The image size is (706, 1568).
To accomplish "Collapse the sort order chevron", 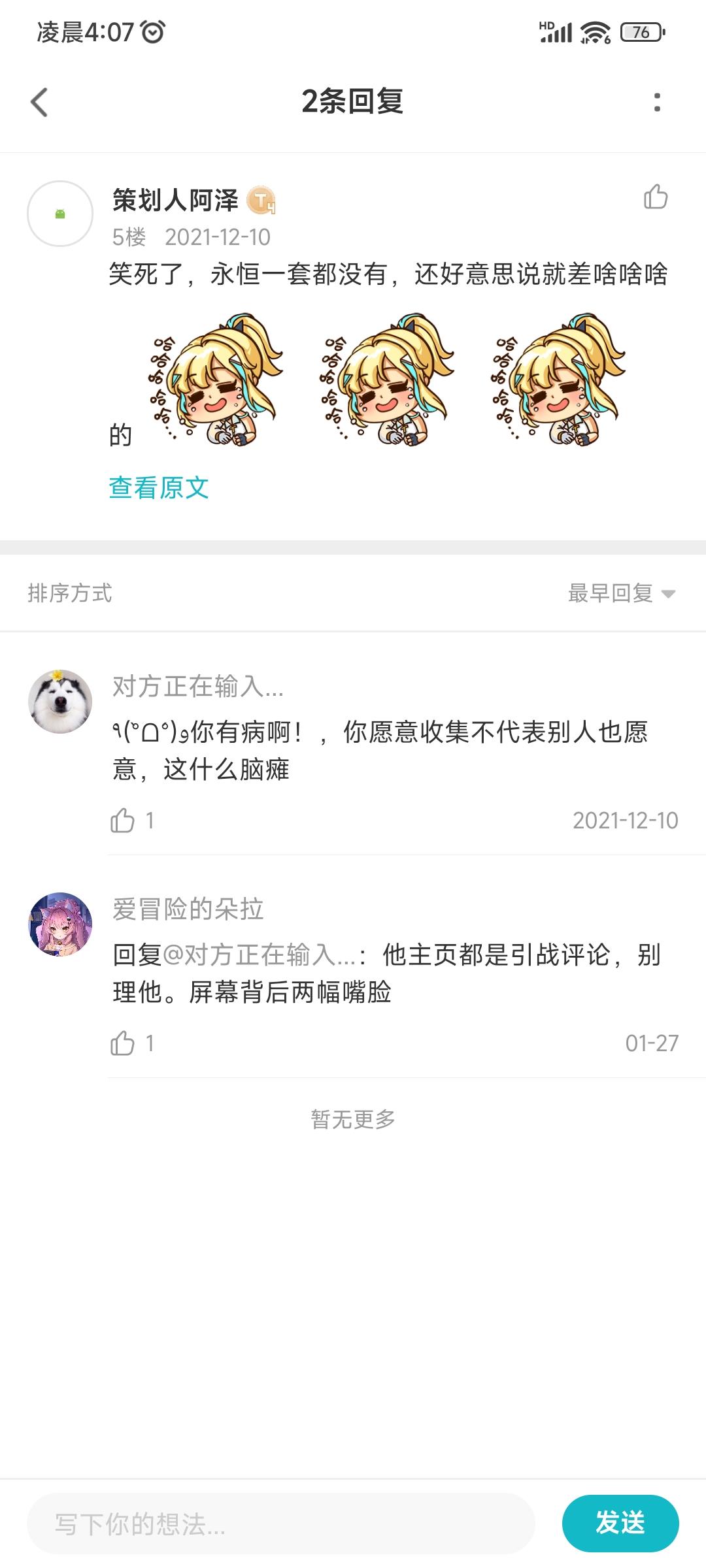I will pyautogui.click(x=667, y=595).
